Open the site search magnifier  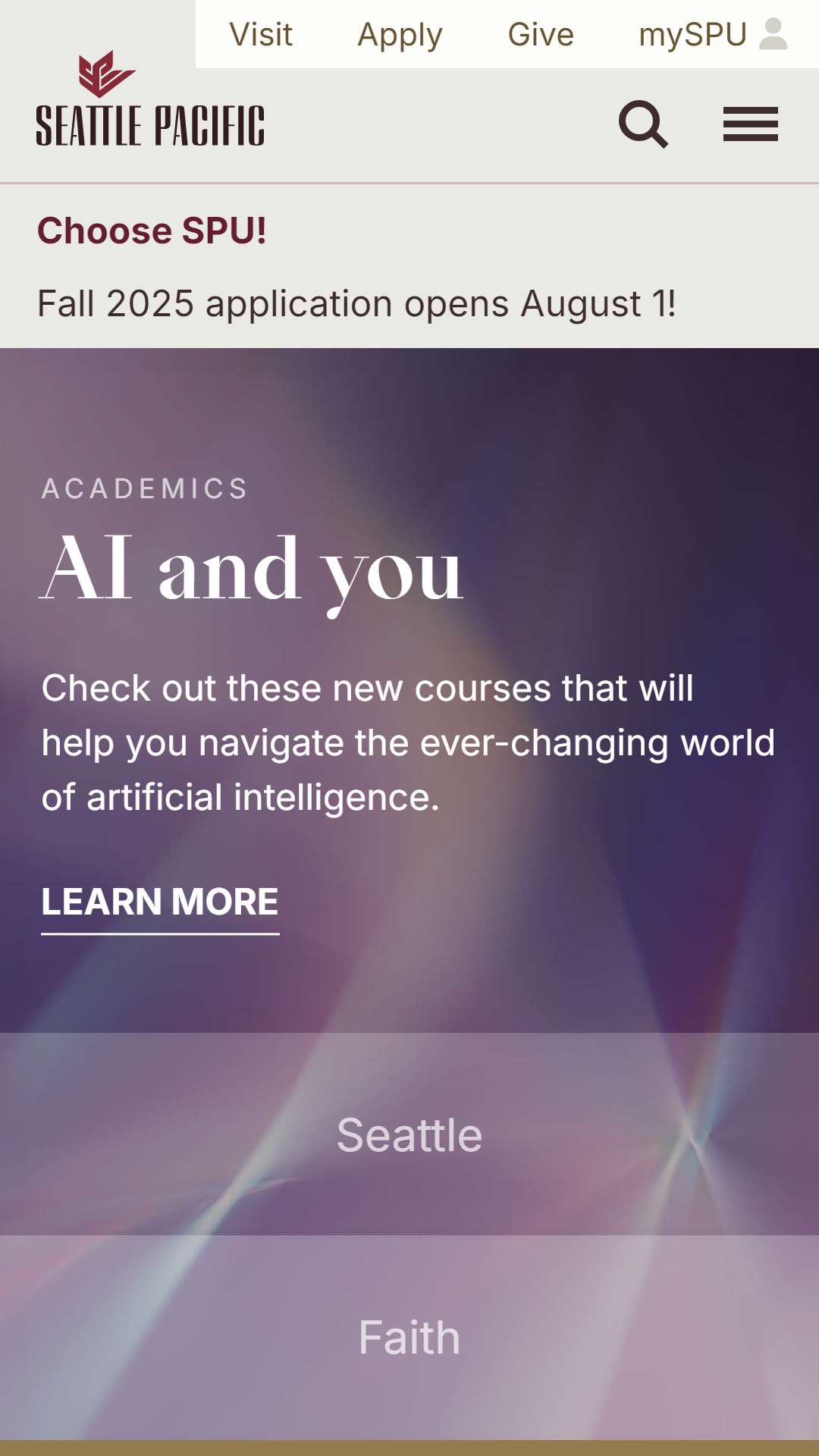pos(643,124)
